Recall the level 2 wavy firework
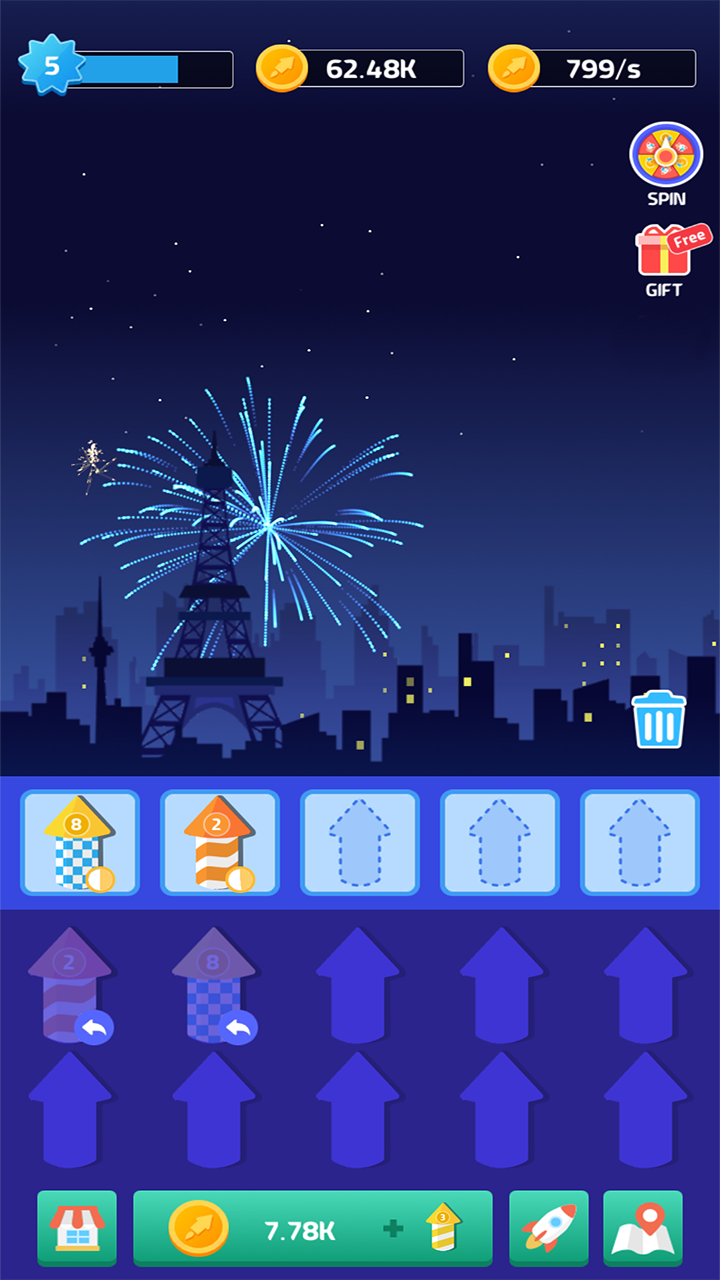This screenshot has width=720, height=1280. point(94,1027)
